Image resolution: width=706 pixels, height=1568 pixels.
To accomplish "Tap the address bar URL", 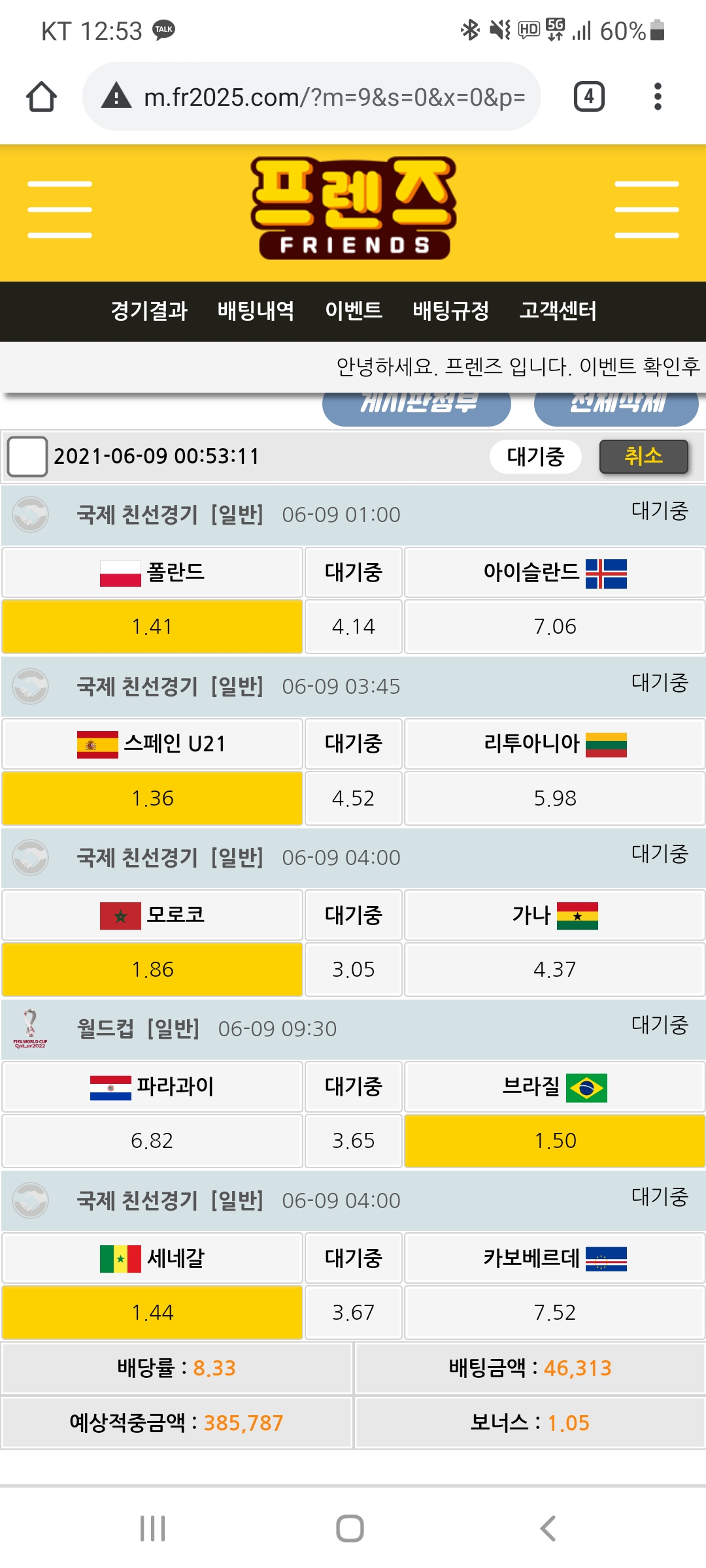I will pos(333,97).
